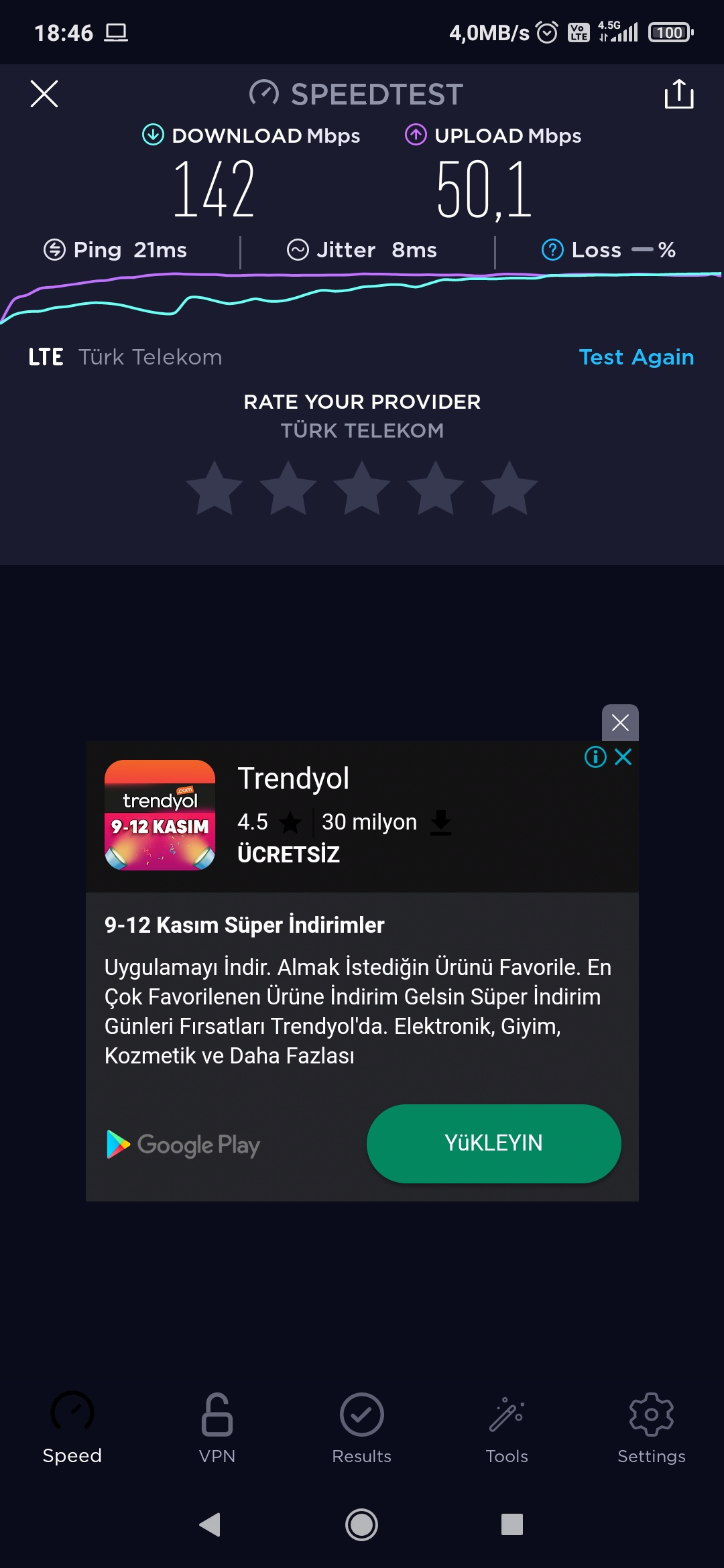Open the Results tab
Screen dimensions: 724x1568
click(x=362, y=1428)
